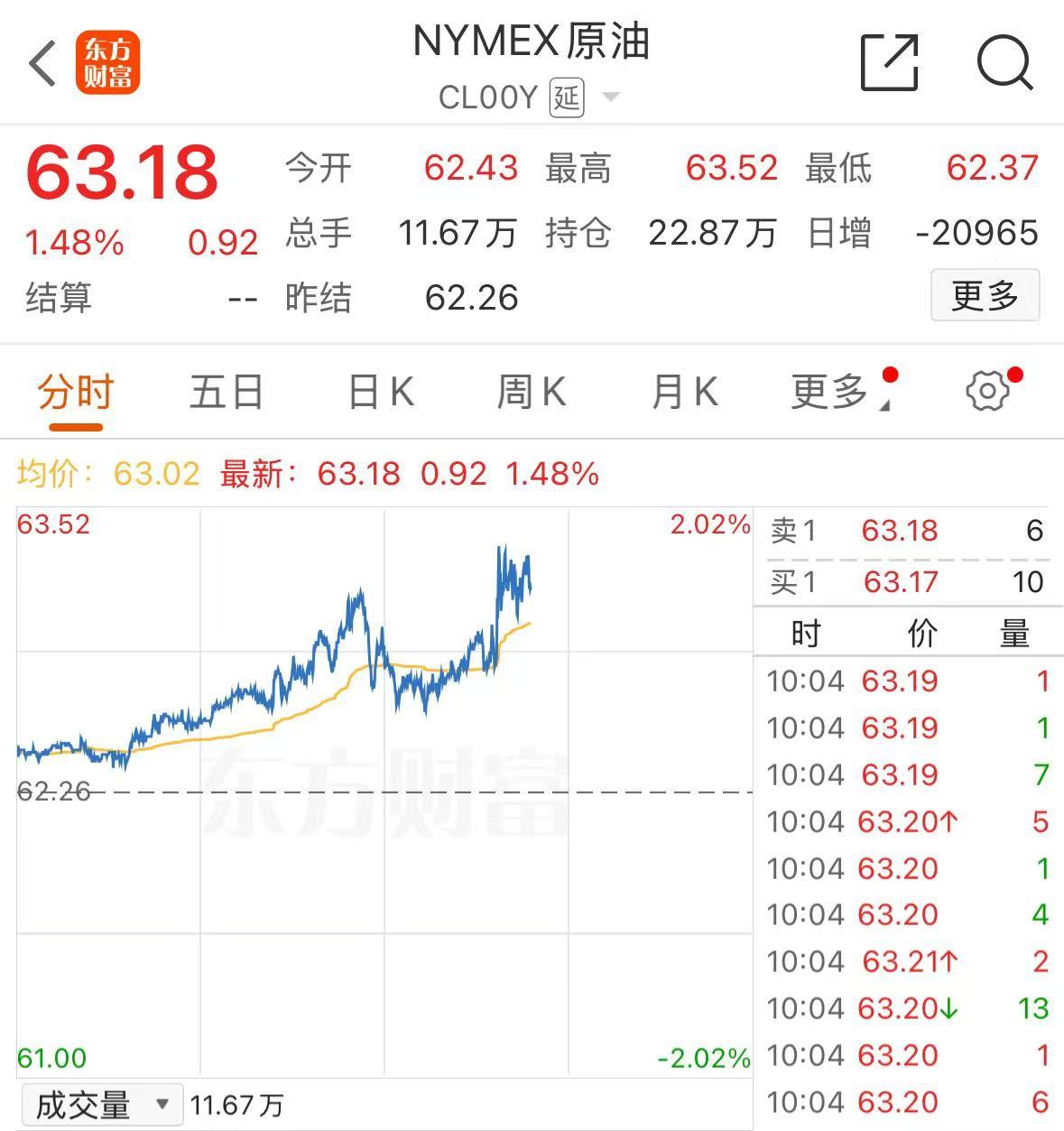Switch to the 月K chart tab
Screen dimensions: 1064x1131
[x=684, y=393]
